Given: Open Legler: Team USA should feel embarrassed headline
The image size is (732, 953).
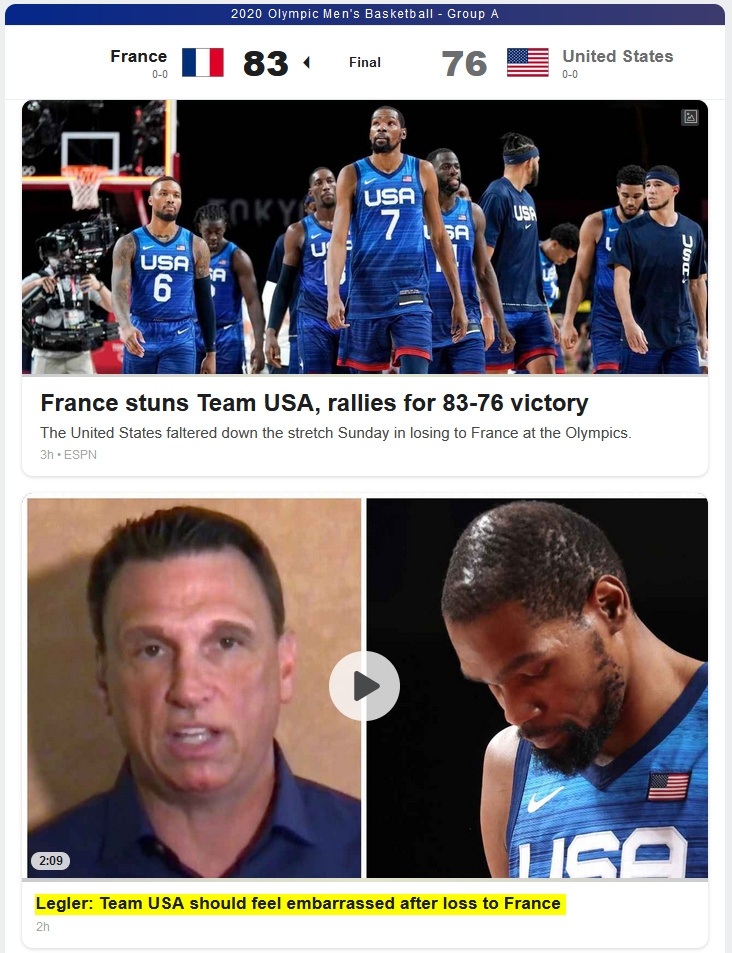Looking at the screenshot, I should tap(298, 904).
